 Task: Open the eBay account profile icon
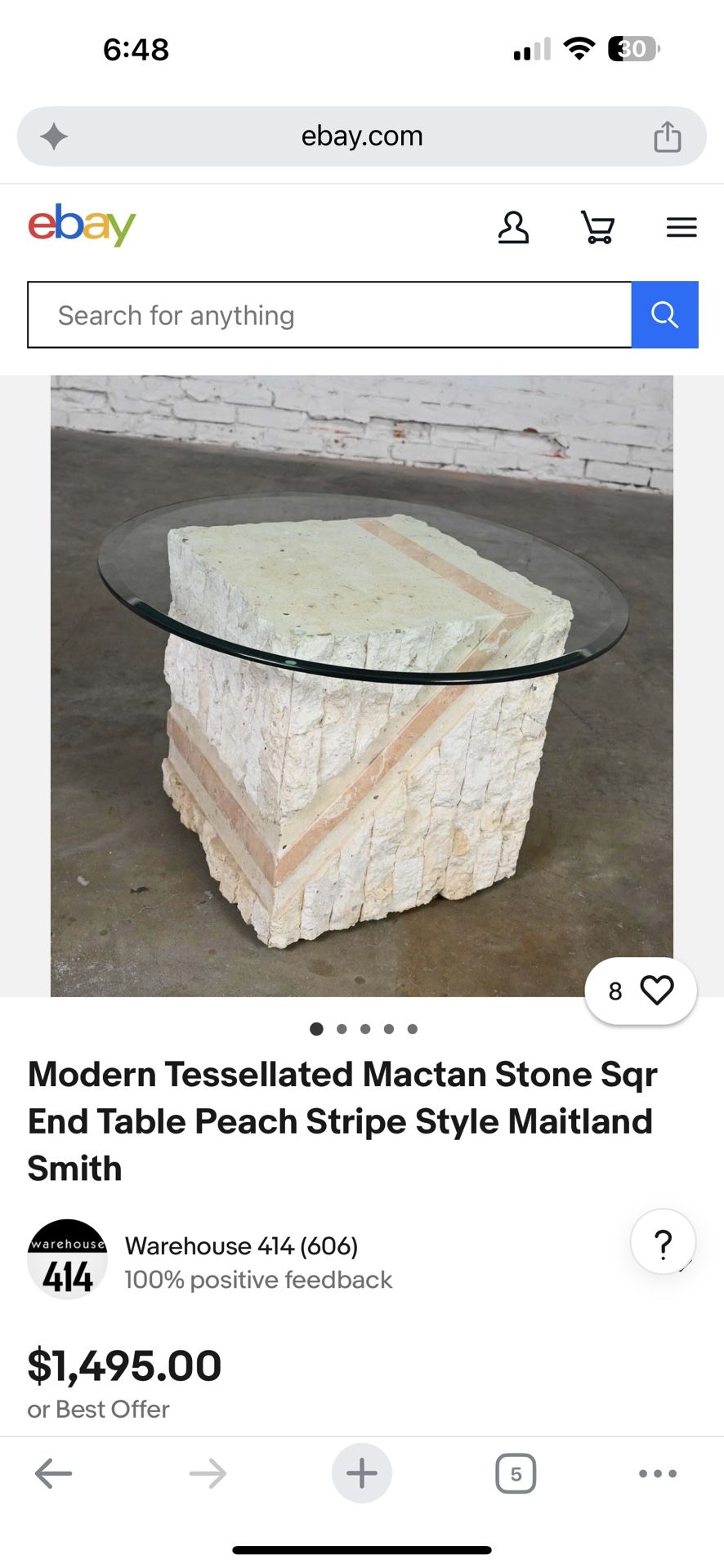point(513,227)
